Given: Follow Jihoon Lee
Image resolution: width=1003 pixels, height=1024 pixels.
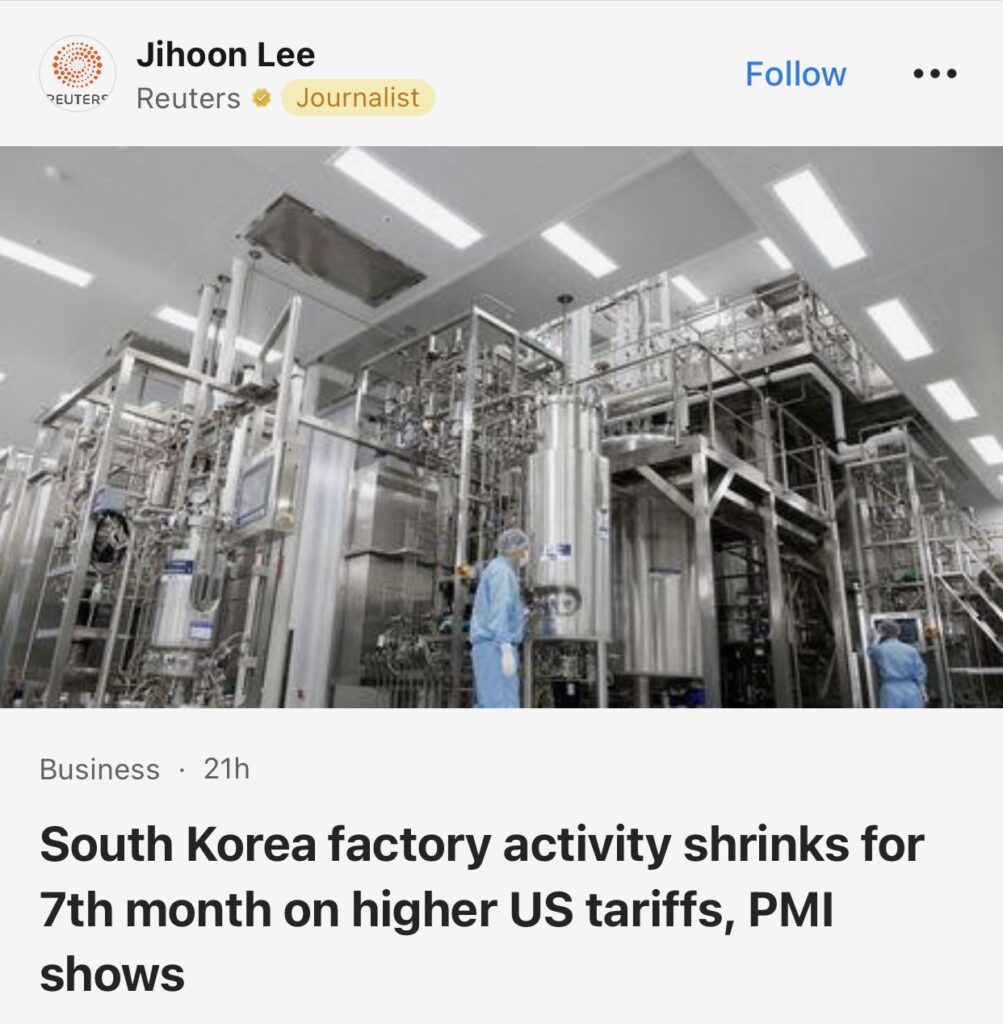Looking at the screenshot, I should tap(795, 74).
